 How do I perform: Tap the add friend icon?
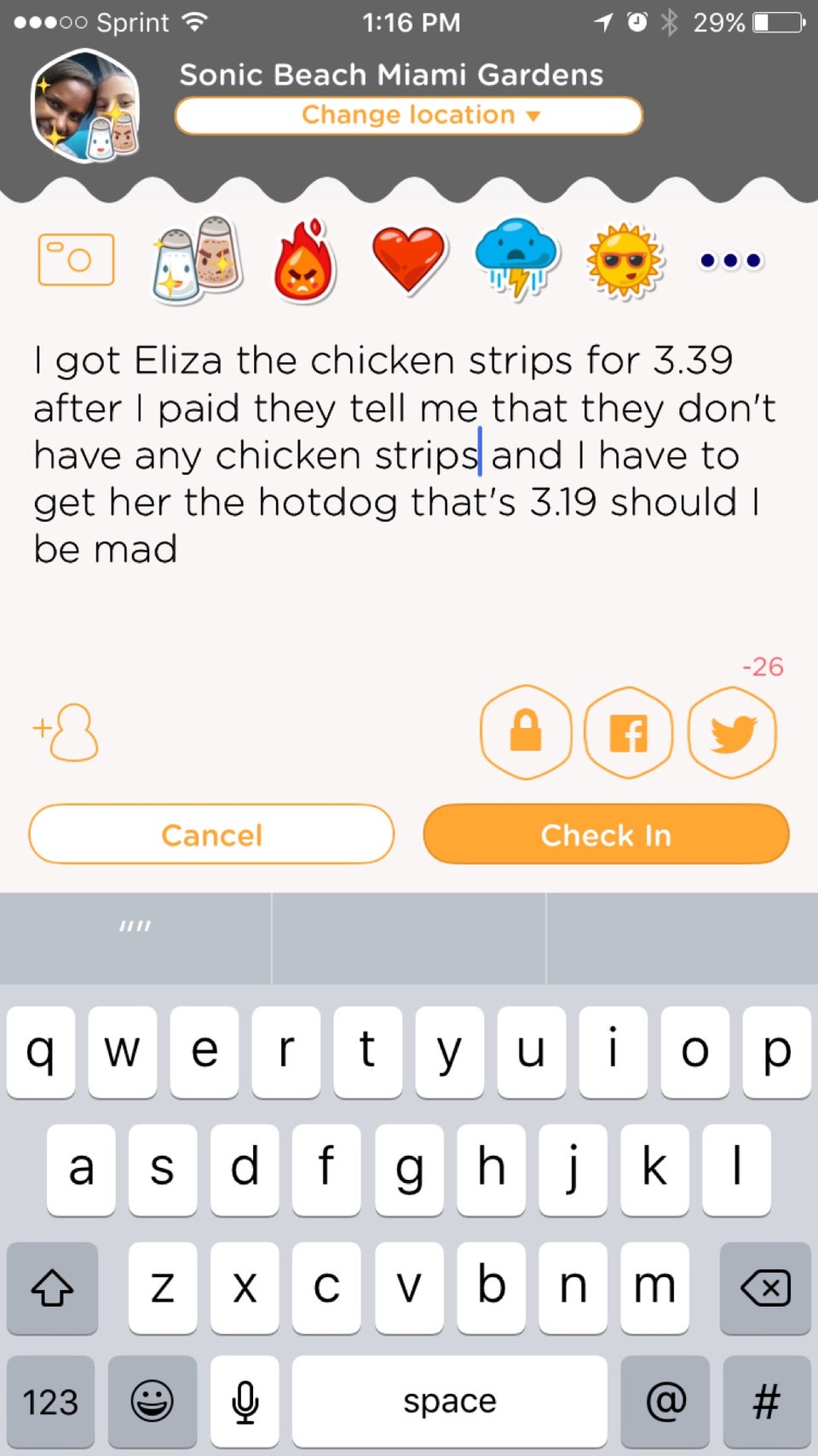click(x=66, y=731)
